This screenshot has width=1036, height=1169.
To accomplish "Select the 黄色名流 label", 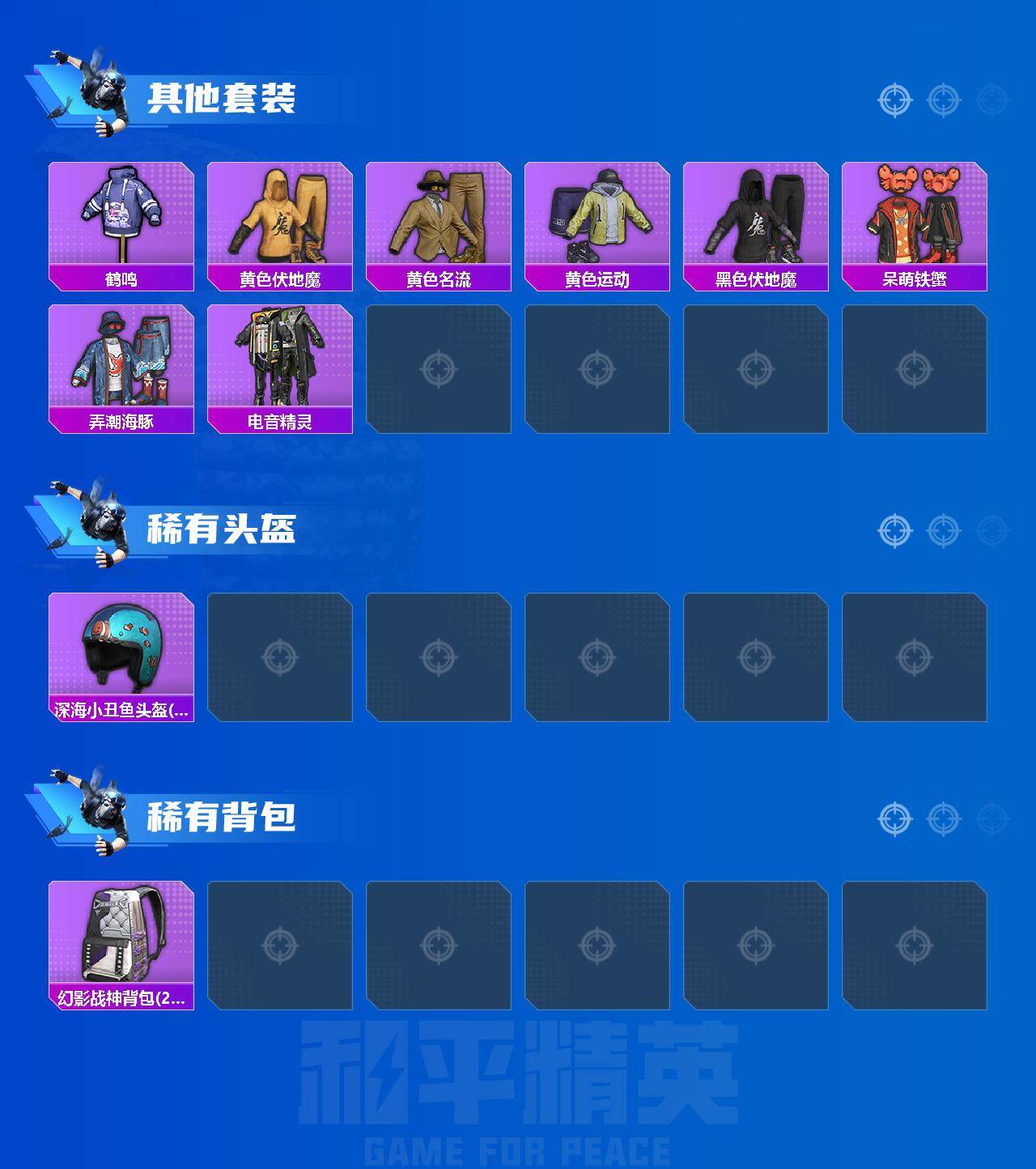I will 438,278.
